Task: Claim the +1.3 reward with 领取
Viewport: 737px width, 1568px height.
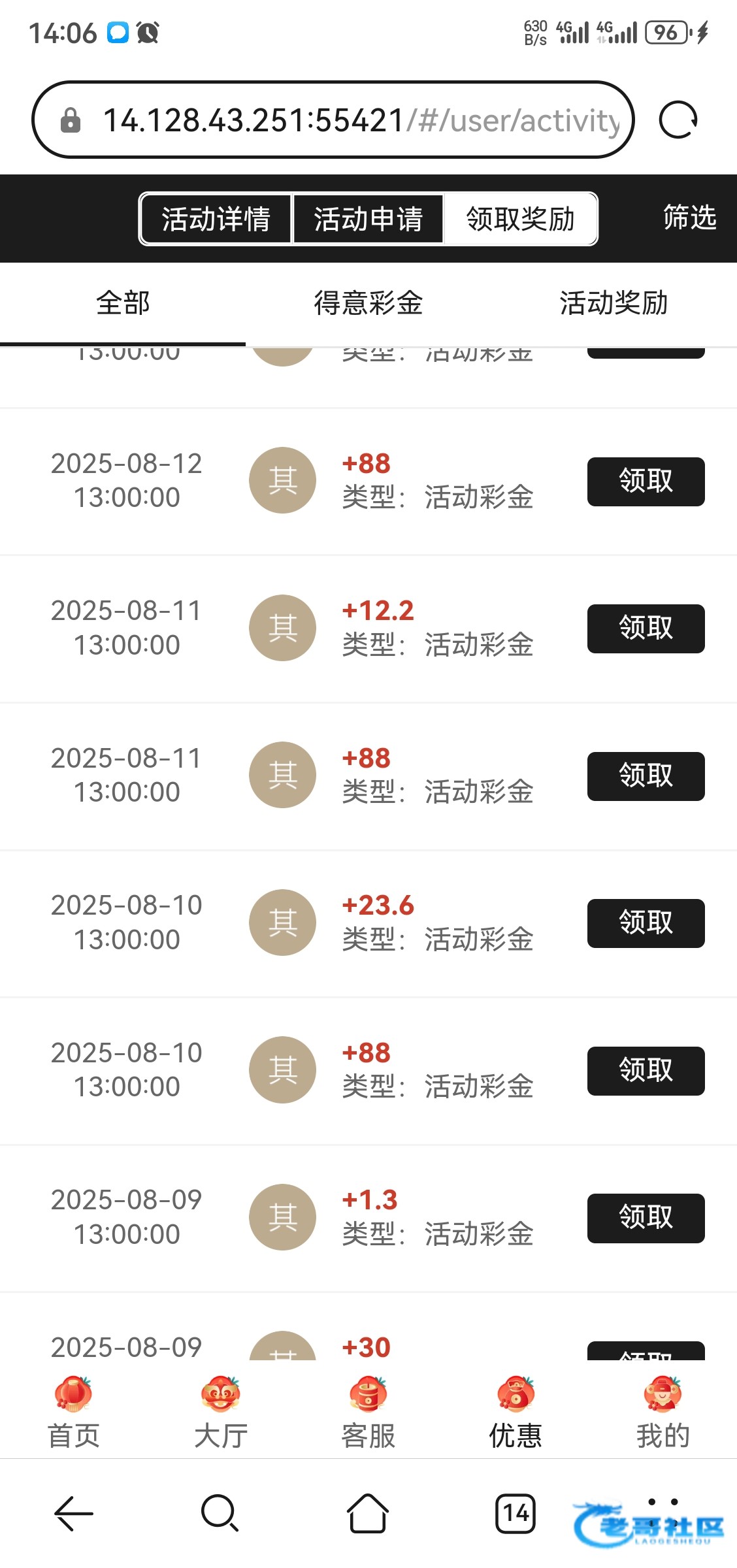Action: click(x=646, y=1218)
